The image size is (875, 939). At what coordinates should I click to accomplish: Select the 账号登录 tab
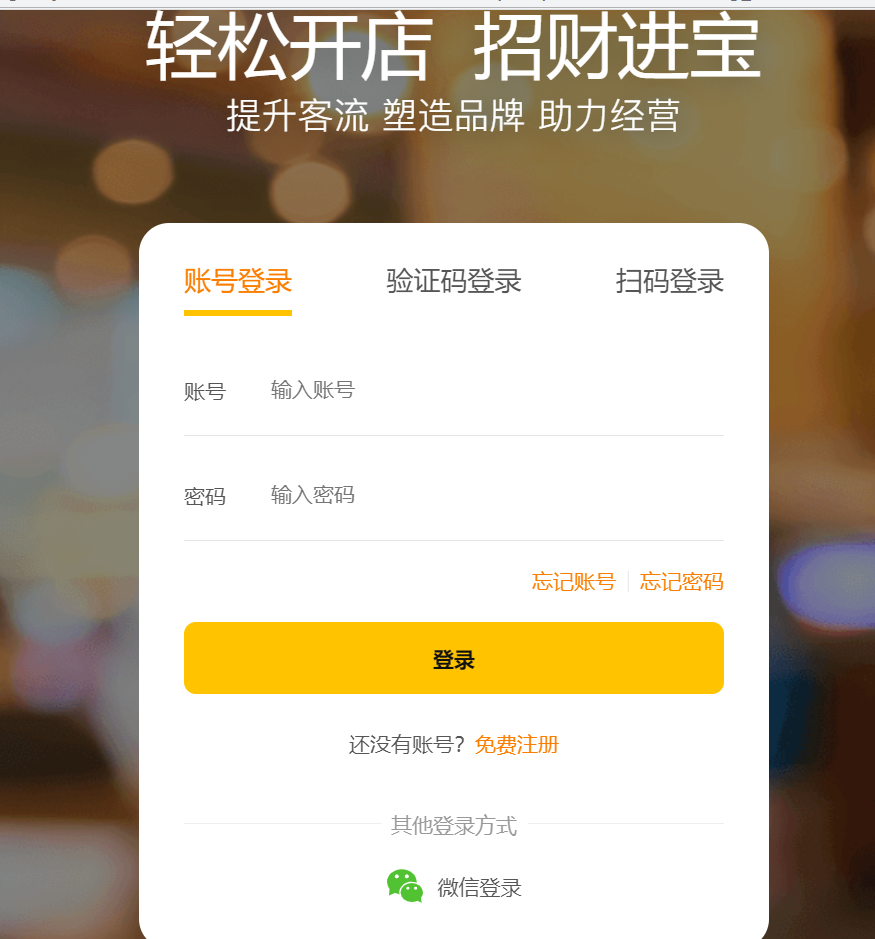point(238,282)
